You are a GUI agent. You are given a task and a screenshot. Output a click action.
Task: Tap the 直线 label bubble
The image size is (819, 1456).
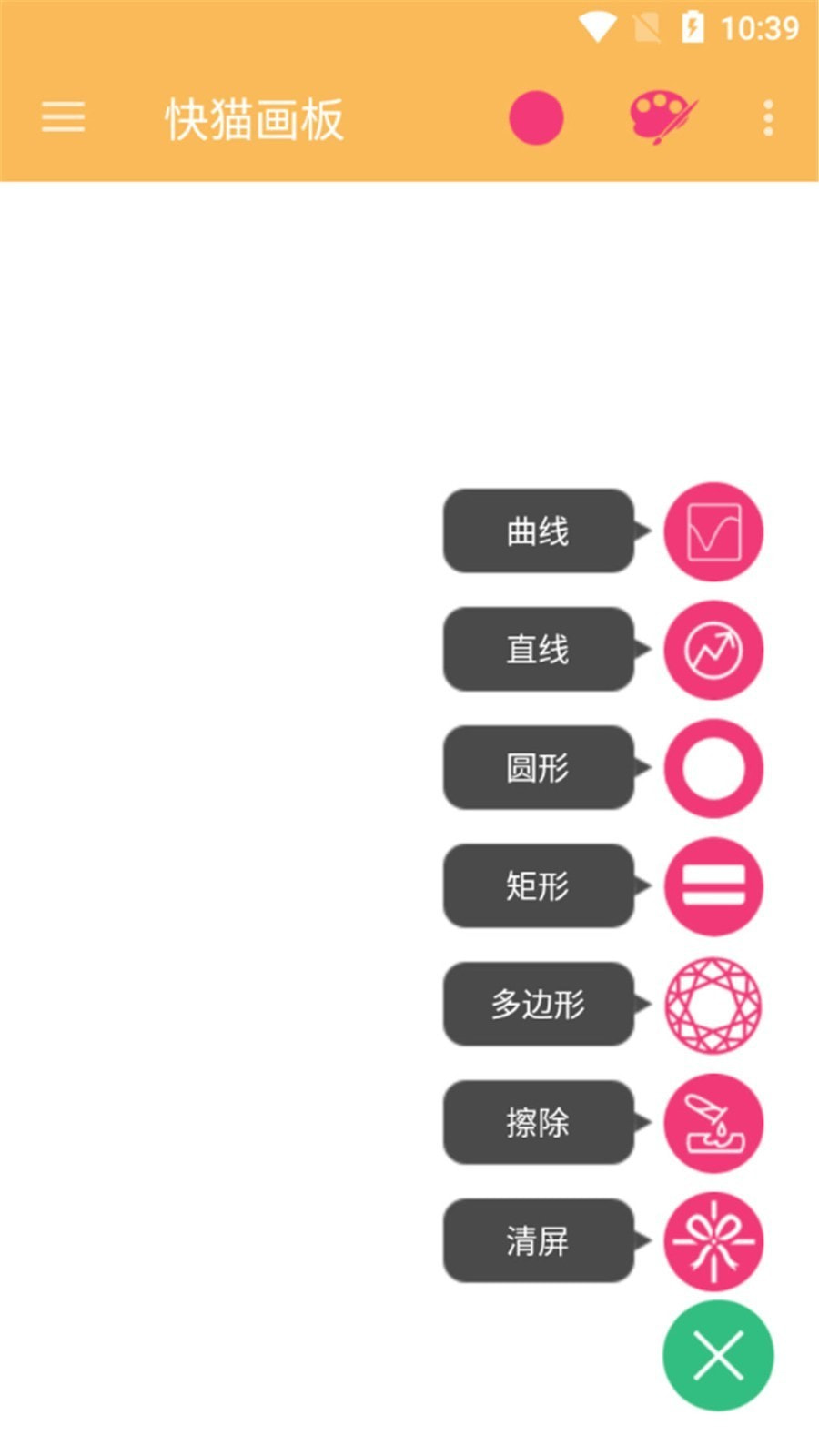(537, 651)
